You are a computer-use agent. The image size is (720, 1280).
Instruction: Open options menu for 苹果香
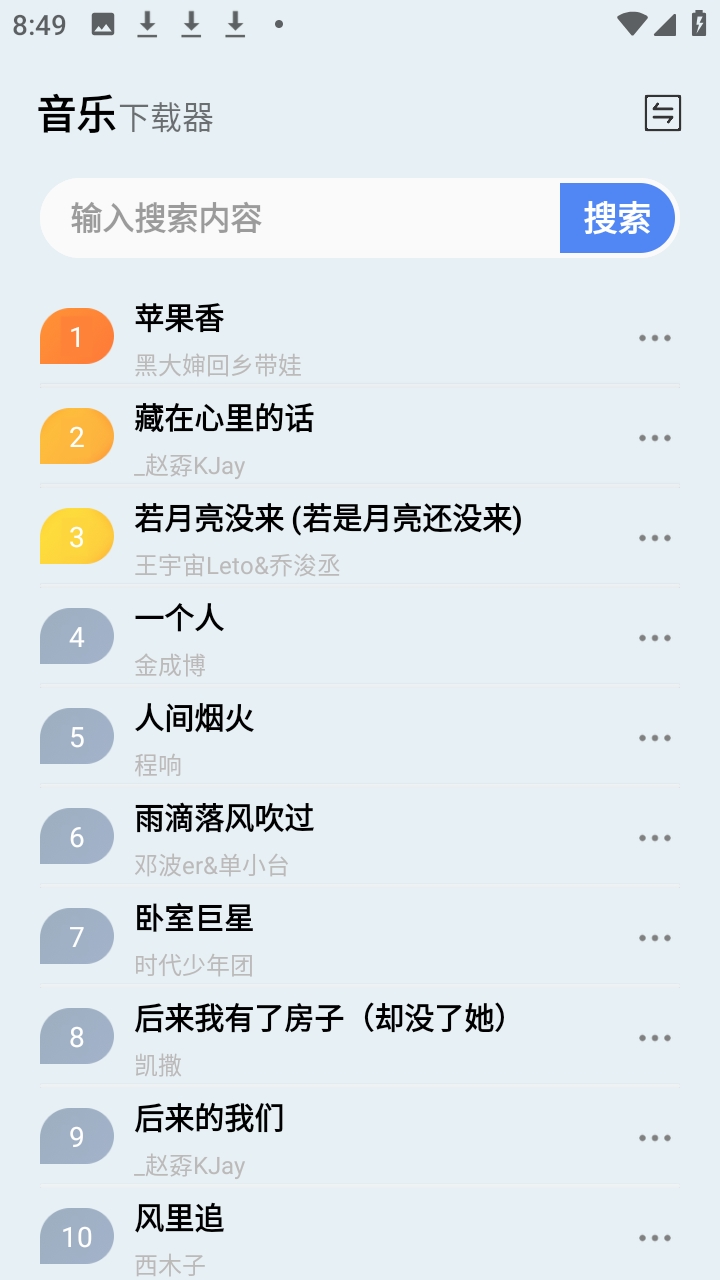click(654, 337)
